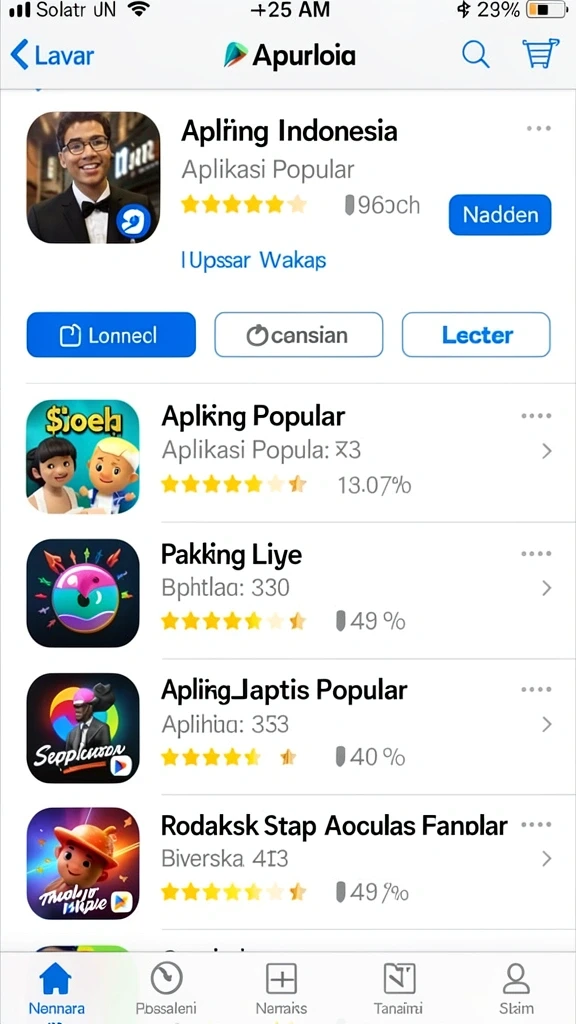576x1024 pixels.
Task: Go back to Lavar
Action: click(x=52, y=55)
